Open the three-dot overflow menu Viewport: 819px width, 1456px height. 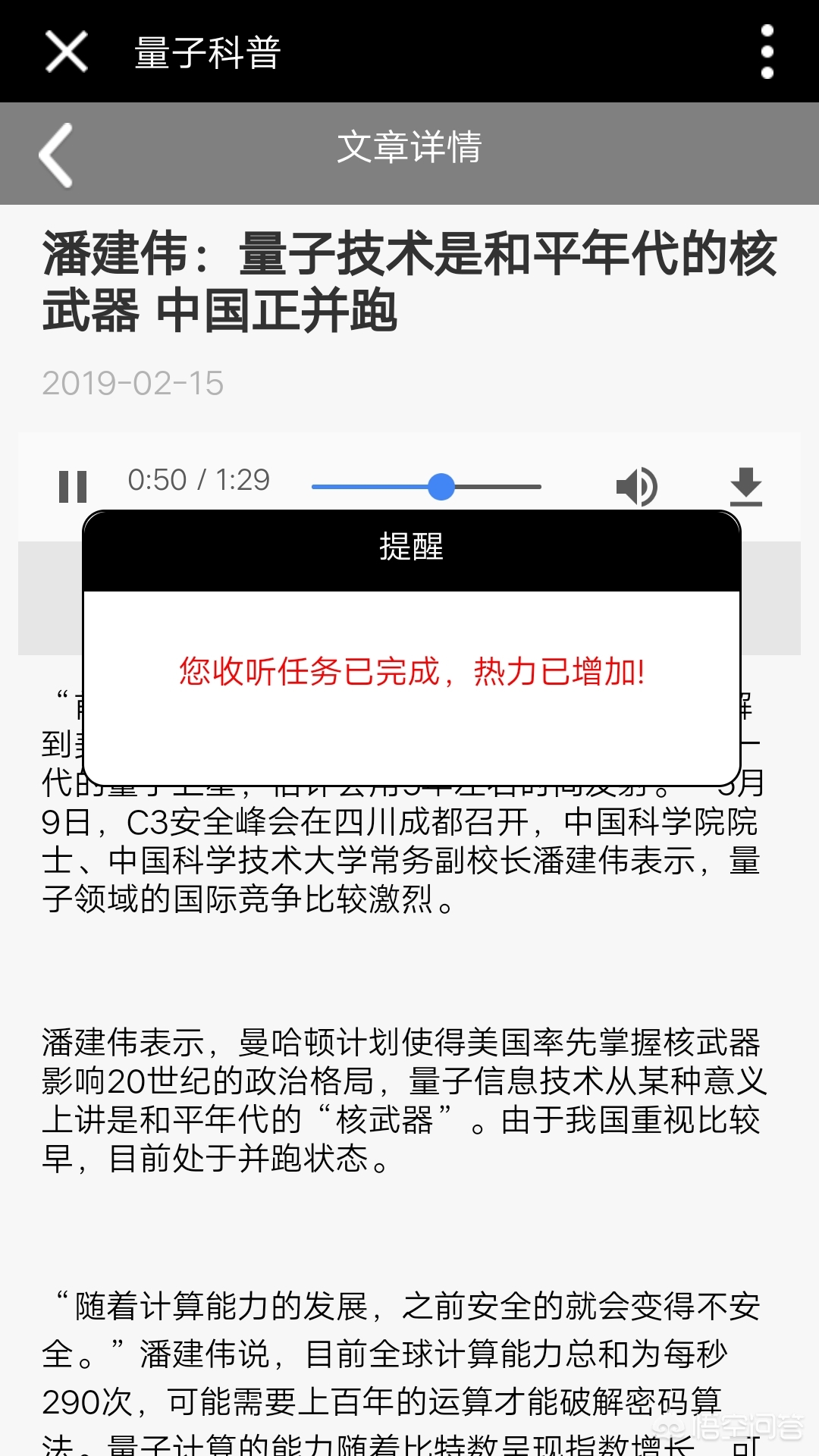[767, 52]
